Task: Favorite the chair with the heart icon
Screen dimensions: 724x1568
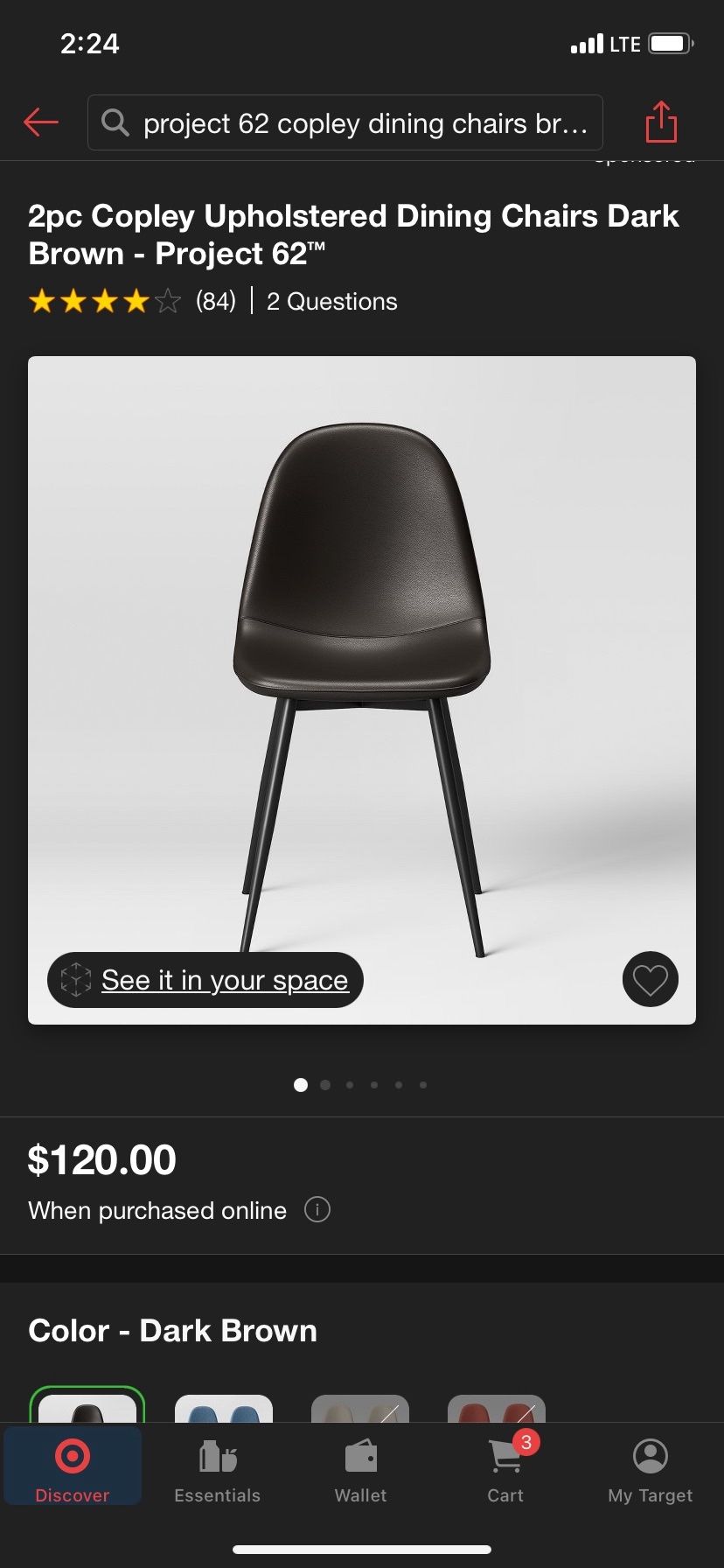Action: pyautogui.click(x=650, y=979)
